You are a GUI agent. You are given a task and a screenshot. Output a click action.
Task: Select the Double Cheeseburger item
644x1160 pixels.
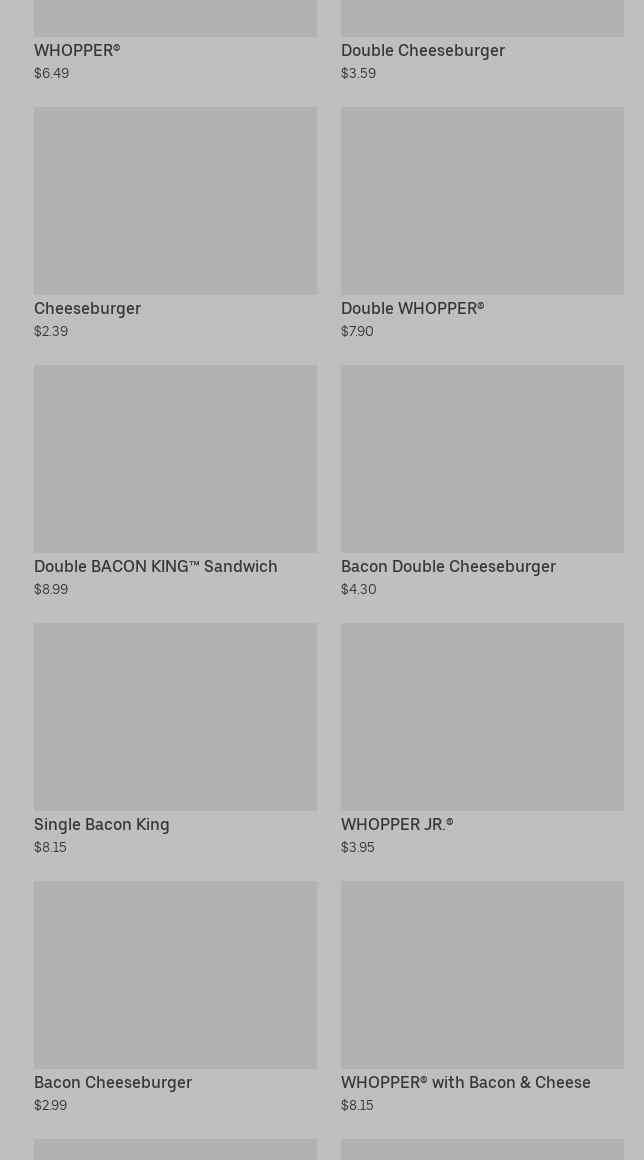(x=482, y=41)
